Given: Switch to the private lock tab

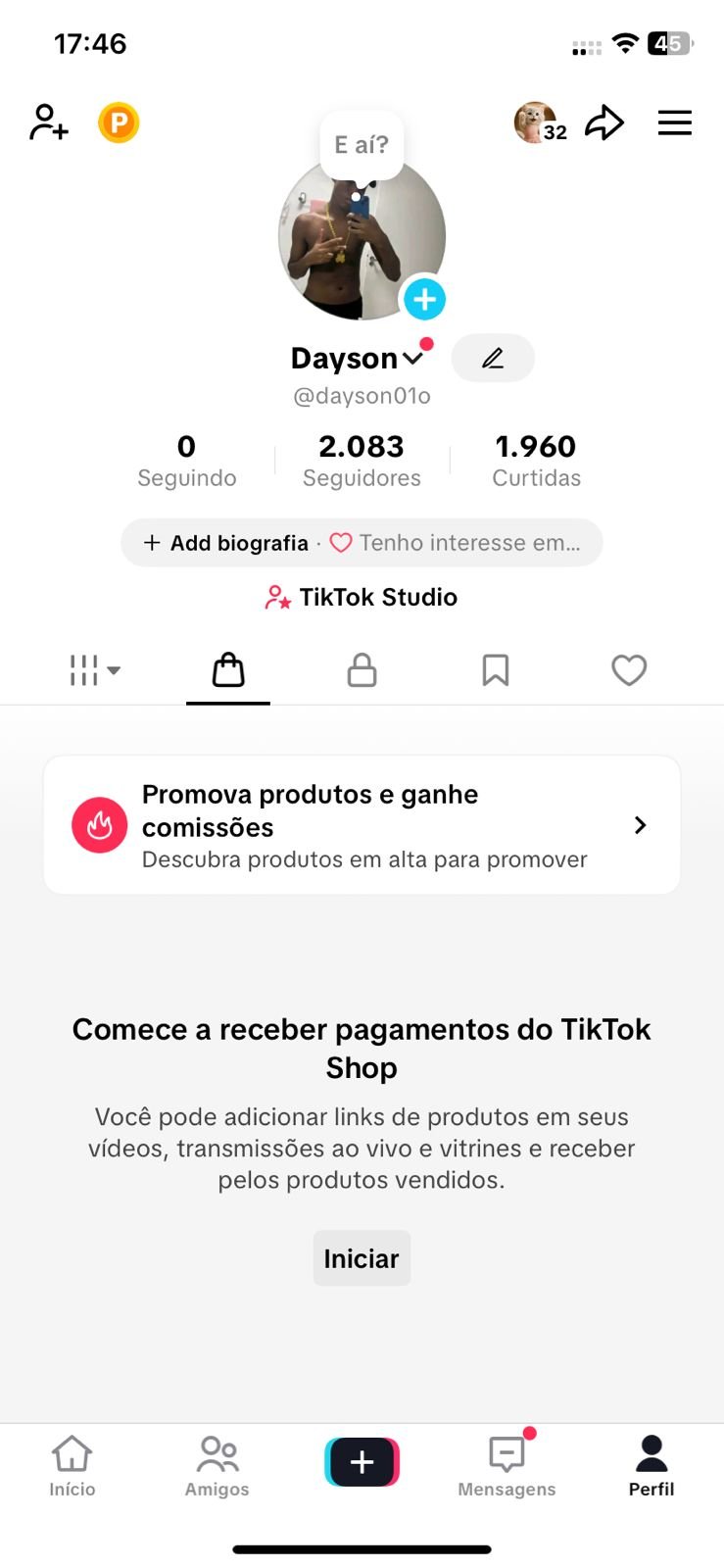Looking at the screenshot, I should tap(362, 670).
